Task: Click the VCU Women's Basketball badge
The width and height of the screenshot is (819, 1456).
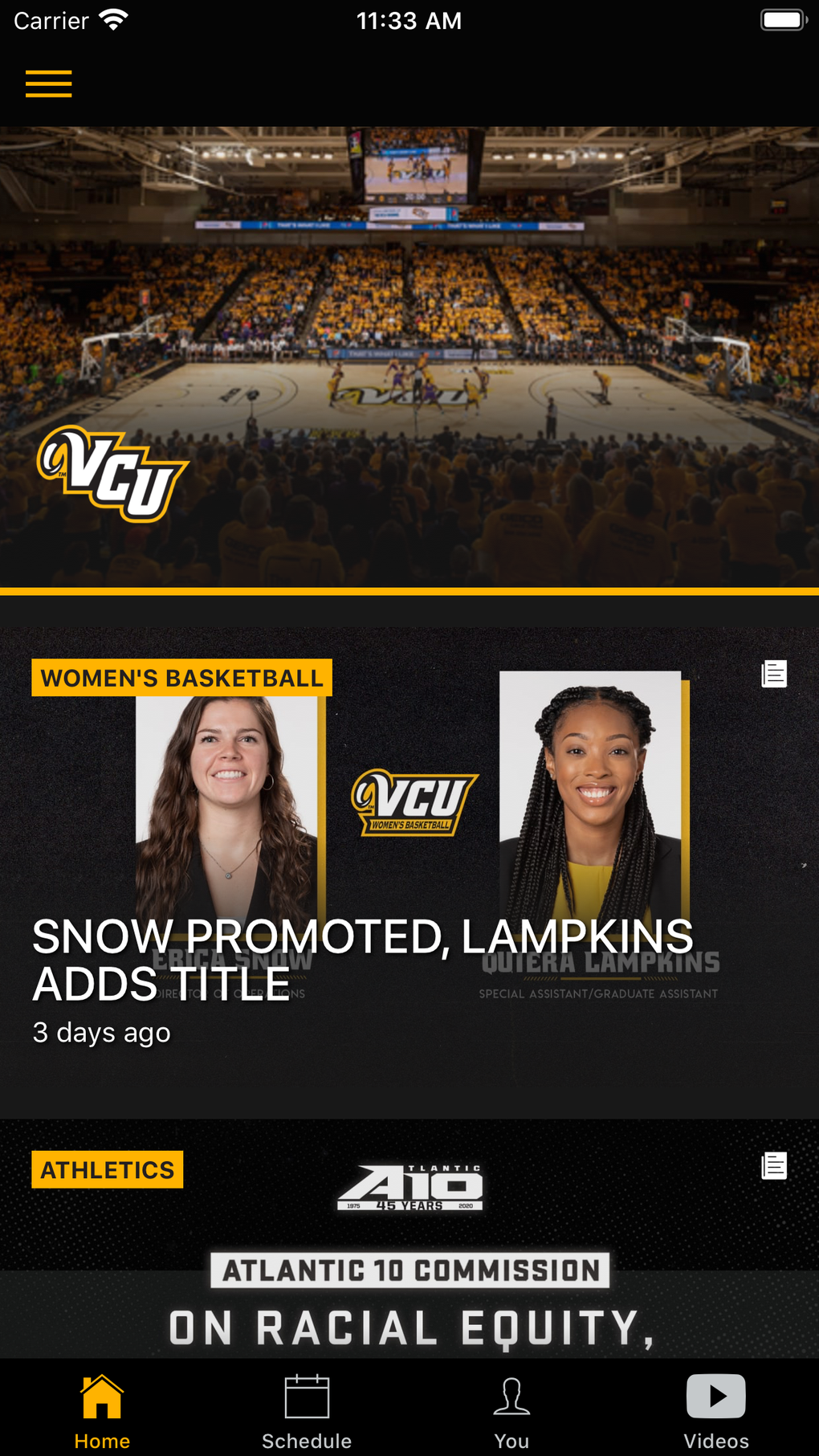Action: pos(417,803)
